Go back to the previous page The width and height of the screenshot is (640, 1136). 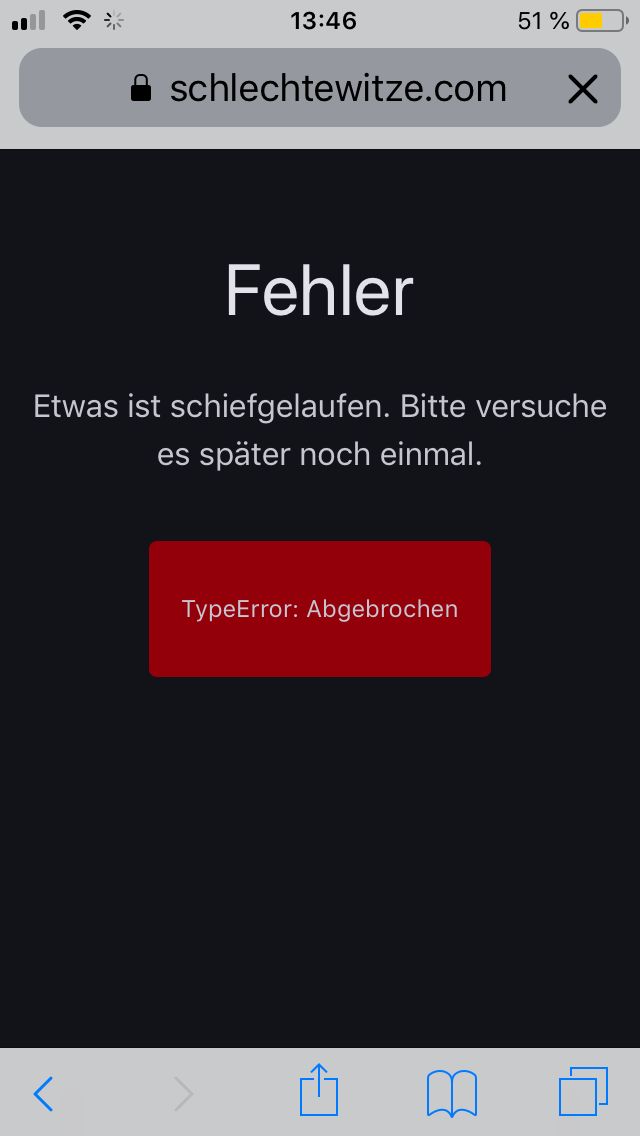coord(43,1093)
